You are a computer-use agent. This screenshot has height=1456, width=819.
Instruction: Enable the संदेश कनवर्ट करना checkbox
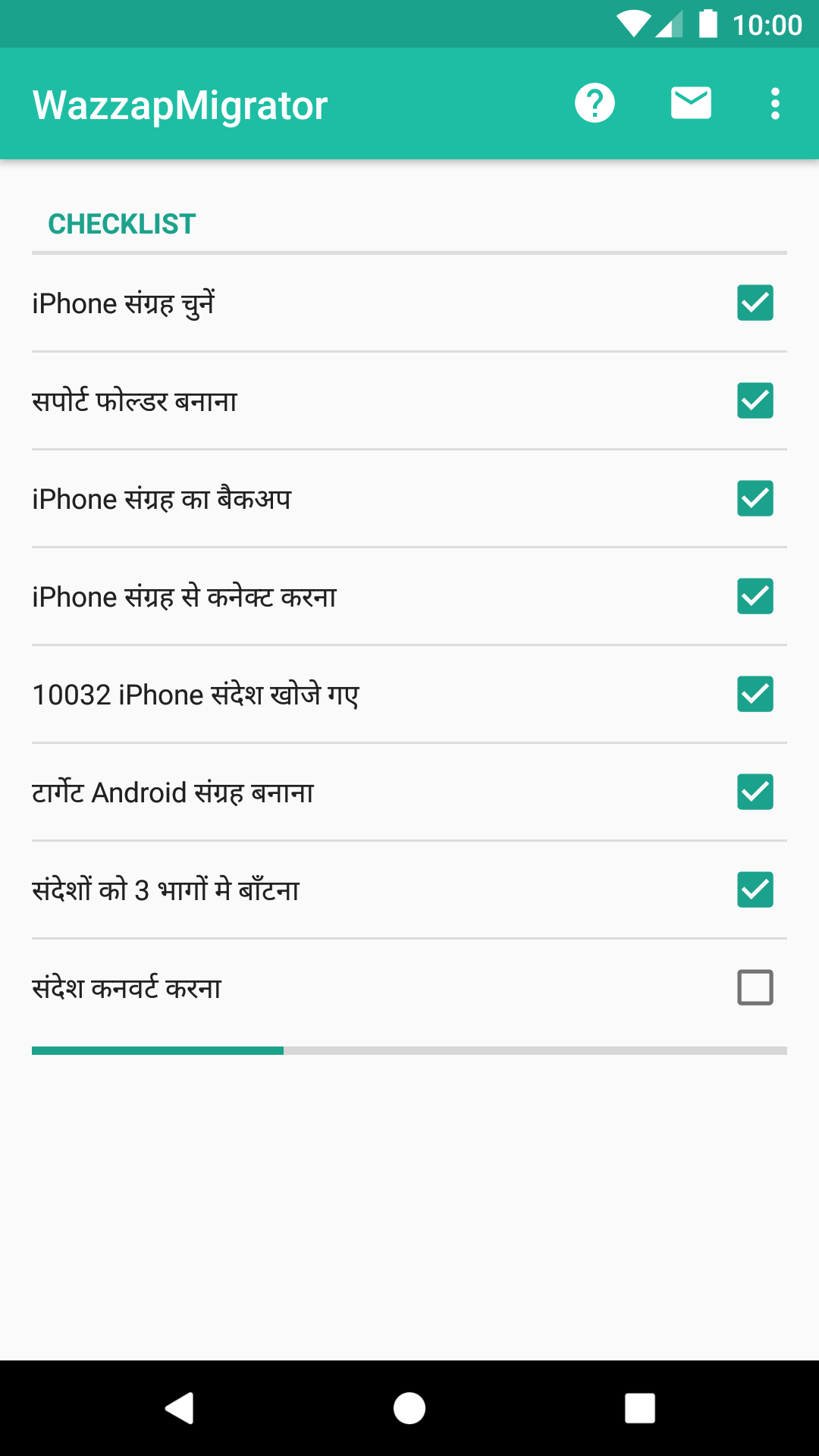click(755, 987)
